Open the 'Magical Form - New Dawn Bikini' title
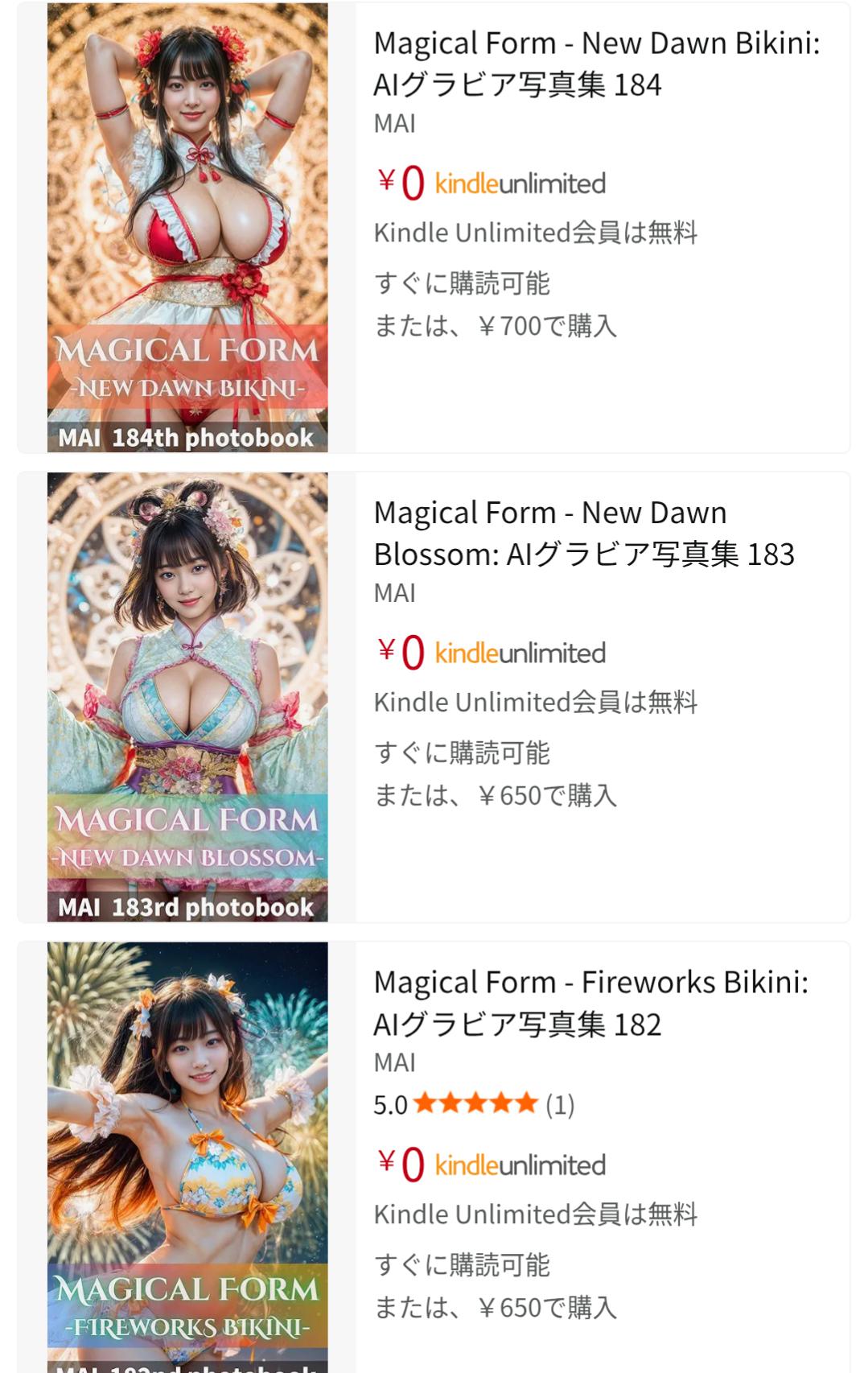The width and height of the screenshot is (868, 1373). 596,64
